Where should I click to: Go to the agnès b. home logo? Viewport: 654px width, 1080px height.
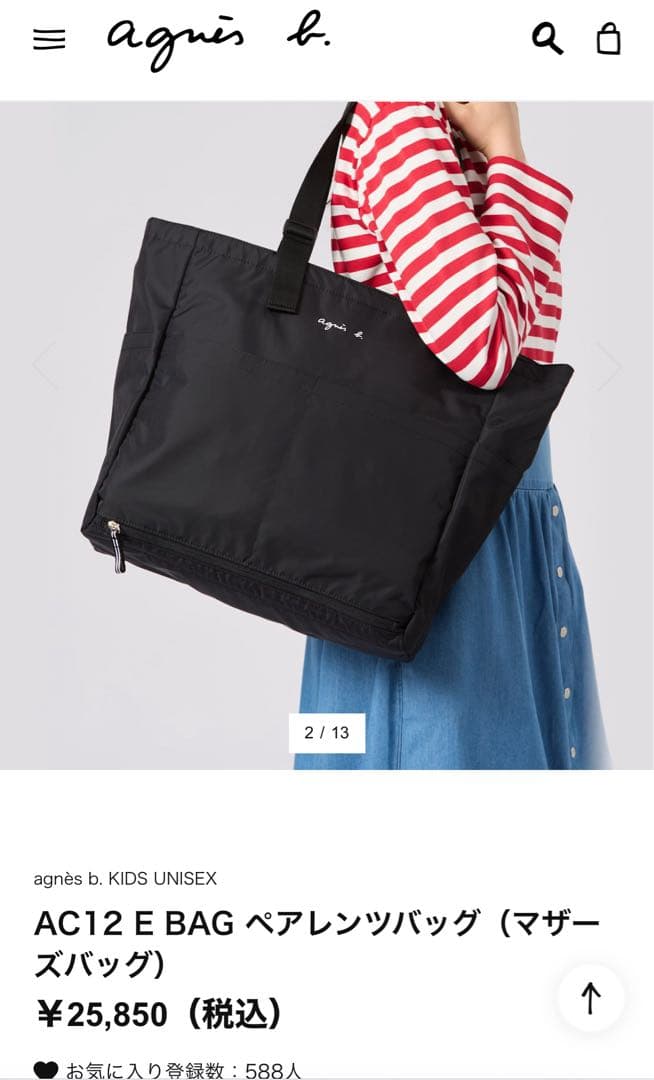219,41
